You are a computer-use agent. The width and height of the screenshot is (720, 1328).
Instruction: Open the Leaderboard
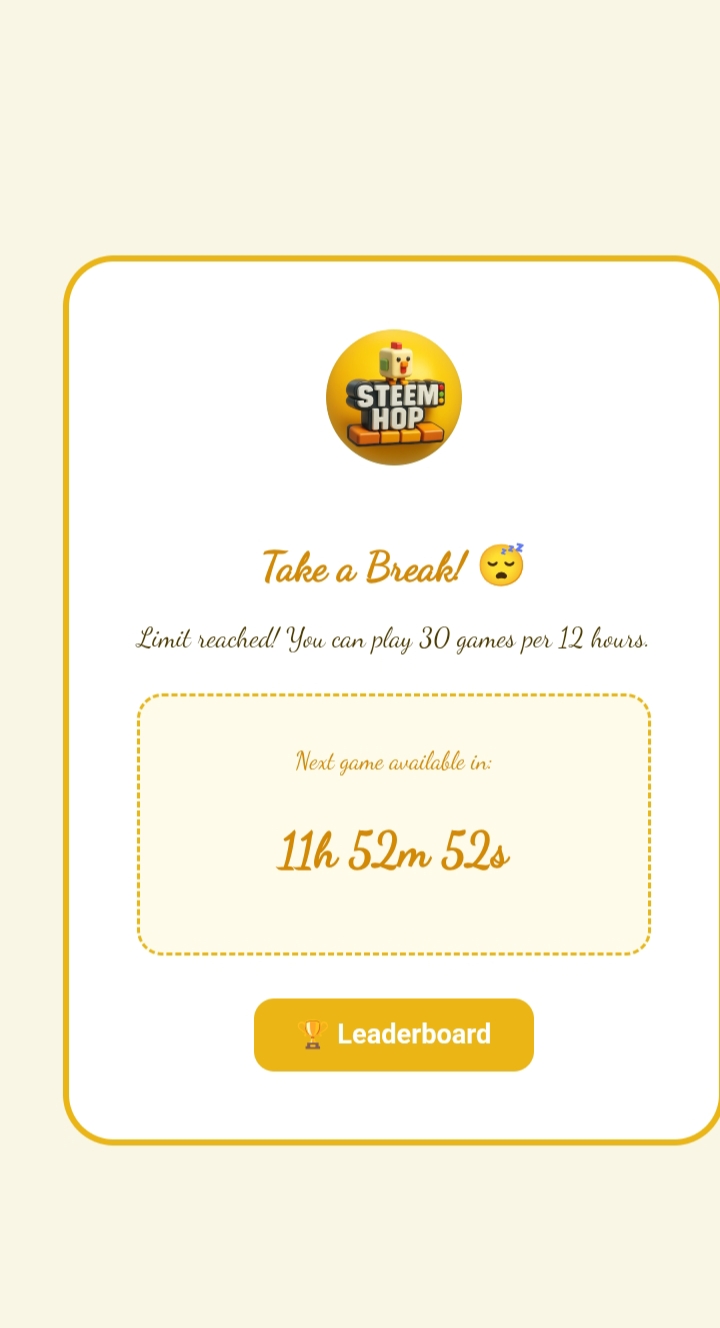click(x=394, y=1035)
